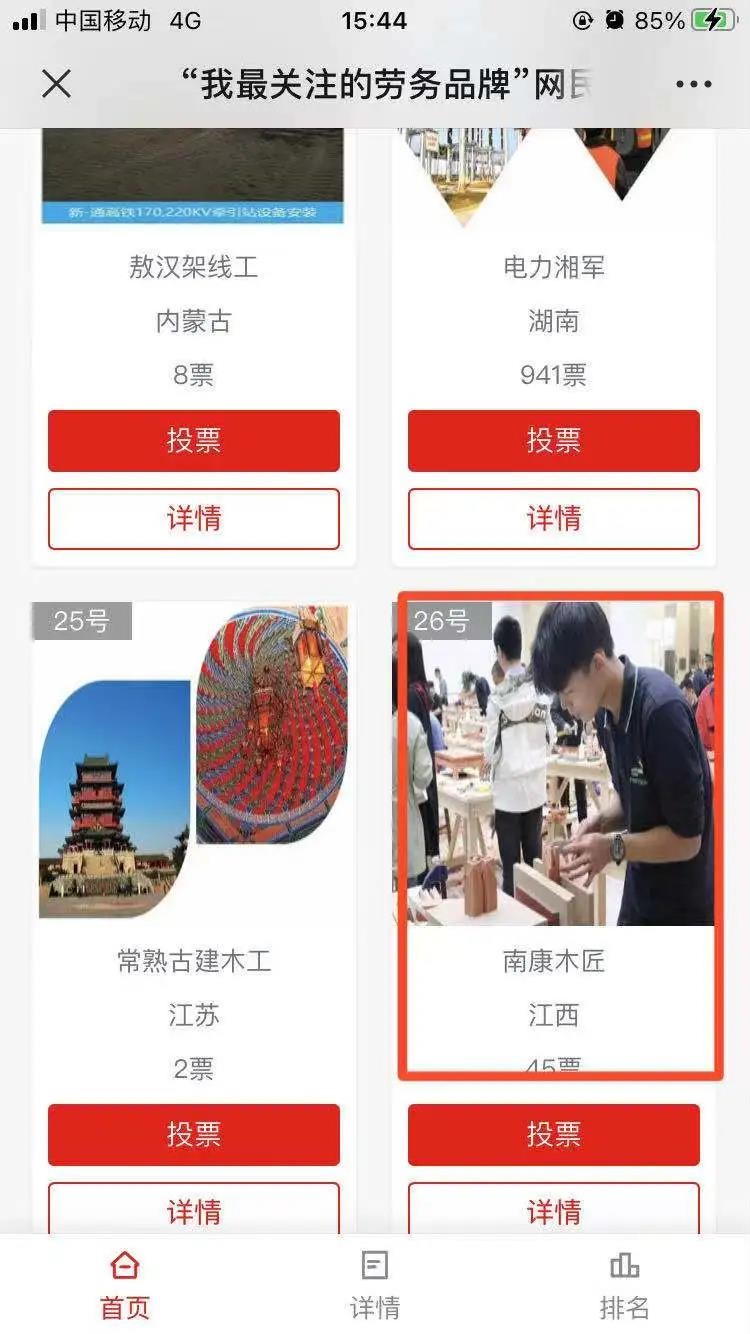
Task: Close the voting web page
Action: click(57, 85)
